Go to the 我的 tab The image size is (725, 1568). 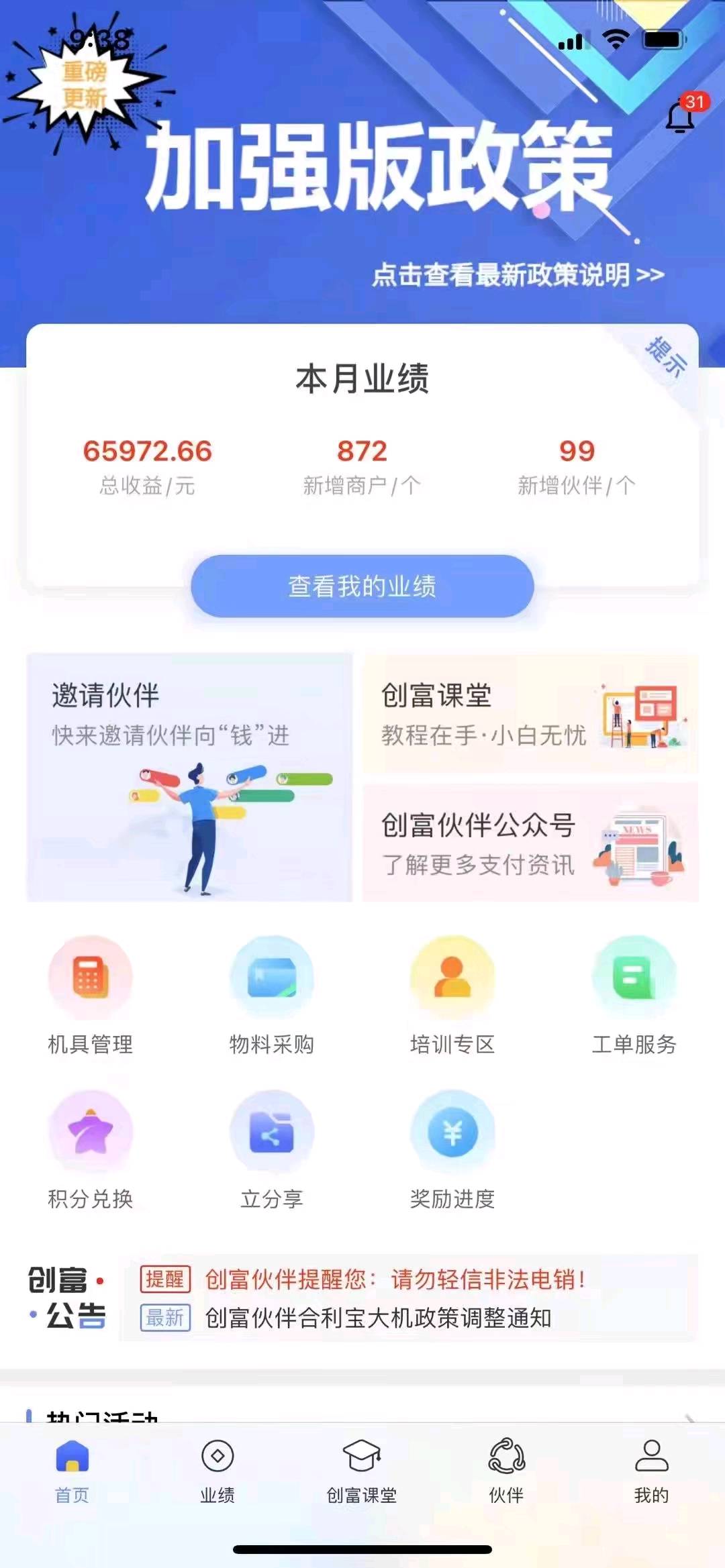(x=651, y=1471)
